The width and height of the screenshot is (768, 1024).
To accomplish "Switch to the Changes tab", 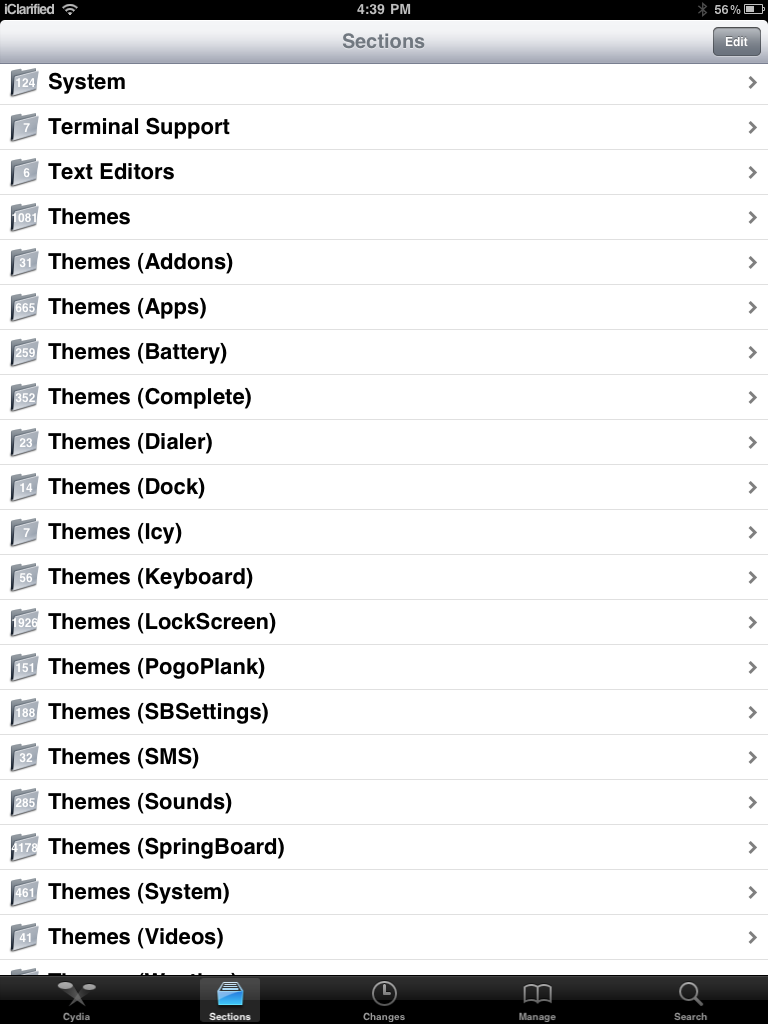I will tap(384, 999).
